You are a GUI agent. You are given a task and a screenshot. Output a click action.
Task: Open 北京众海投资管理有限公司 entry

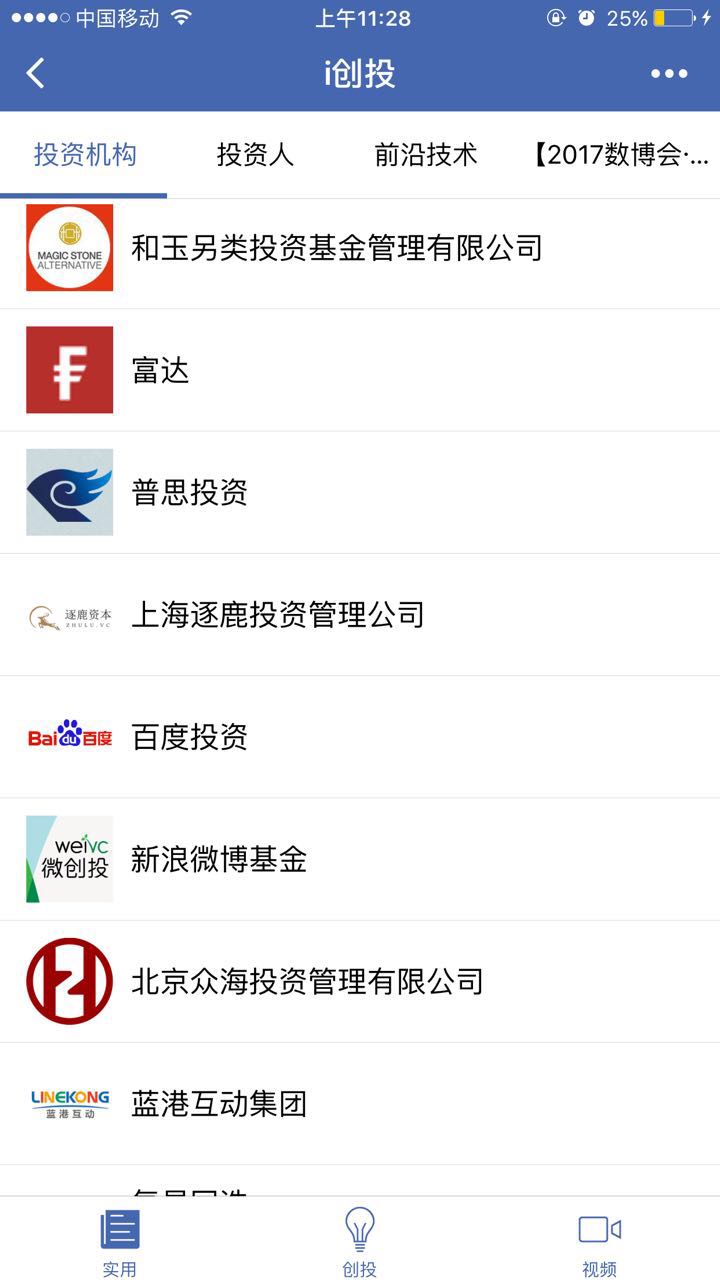click(360, 981)
